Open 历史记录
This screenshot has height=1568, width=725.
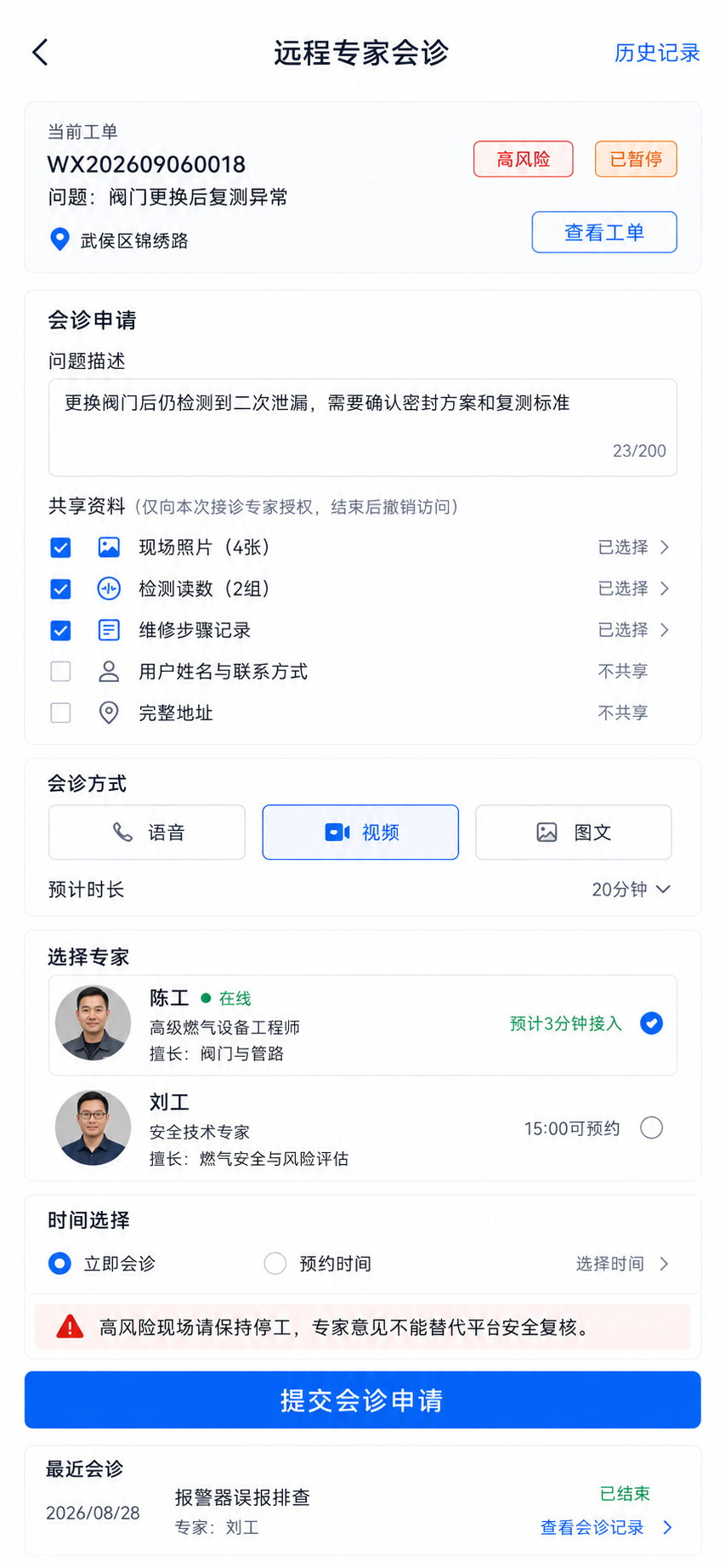pos(657,53)
